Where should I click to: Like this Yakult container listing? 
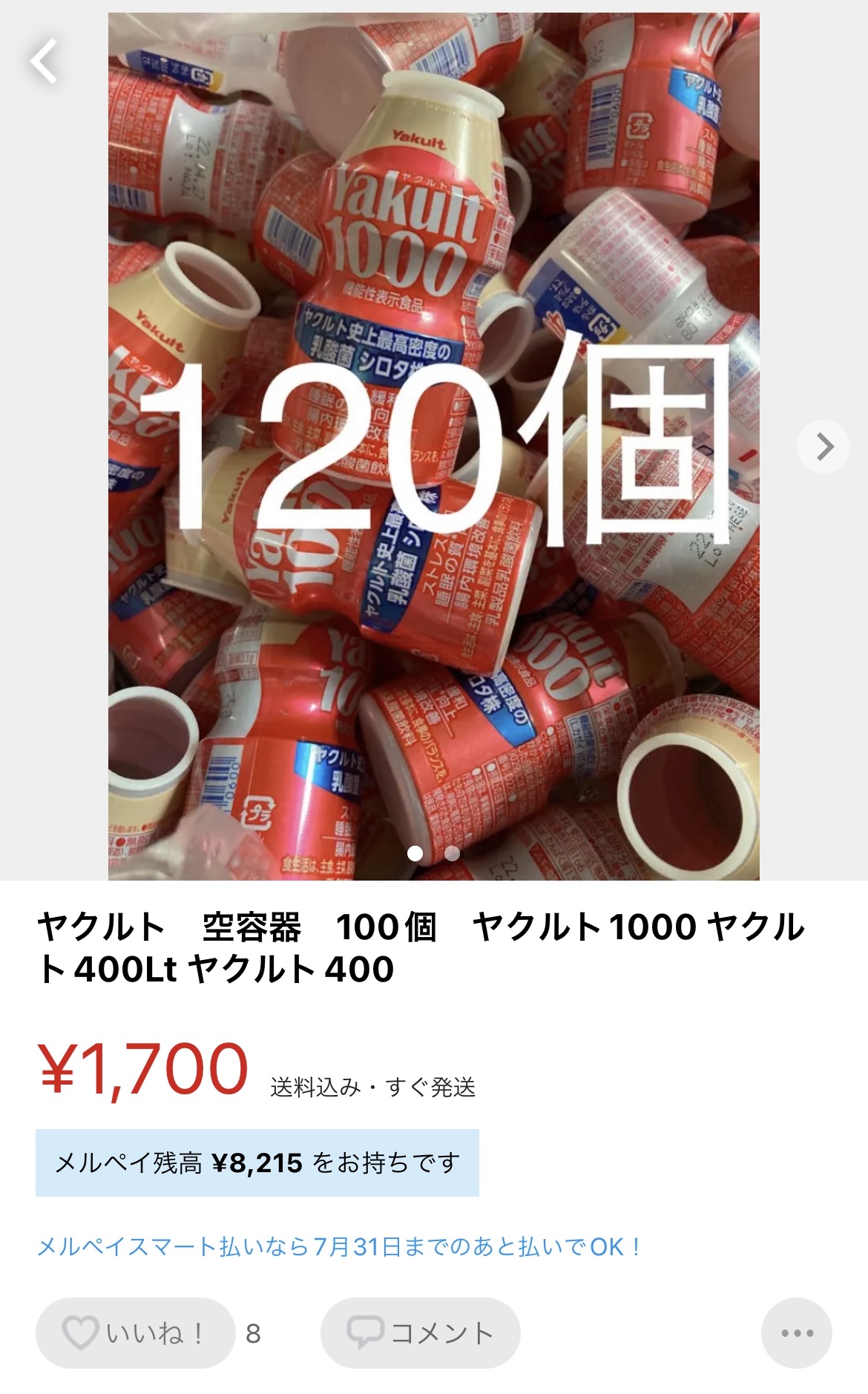[135, 1332]
